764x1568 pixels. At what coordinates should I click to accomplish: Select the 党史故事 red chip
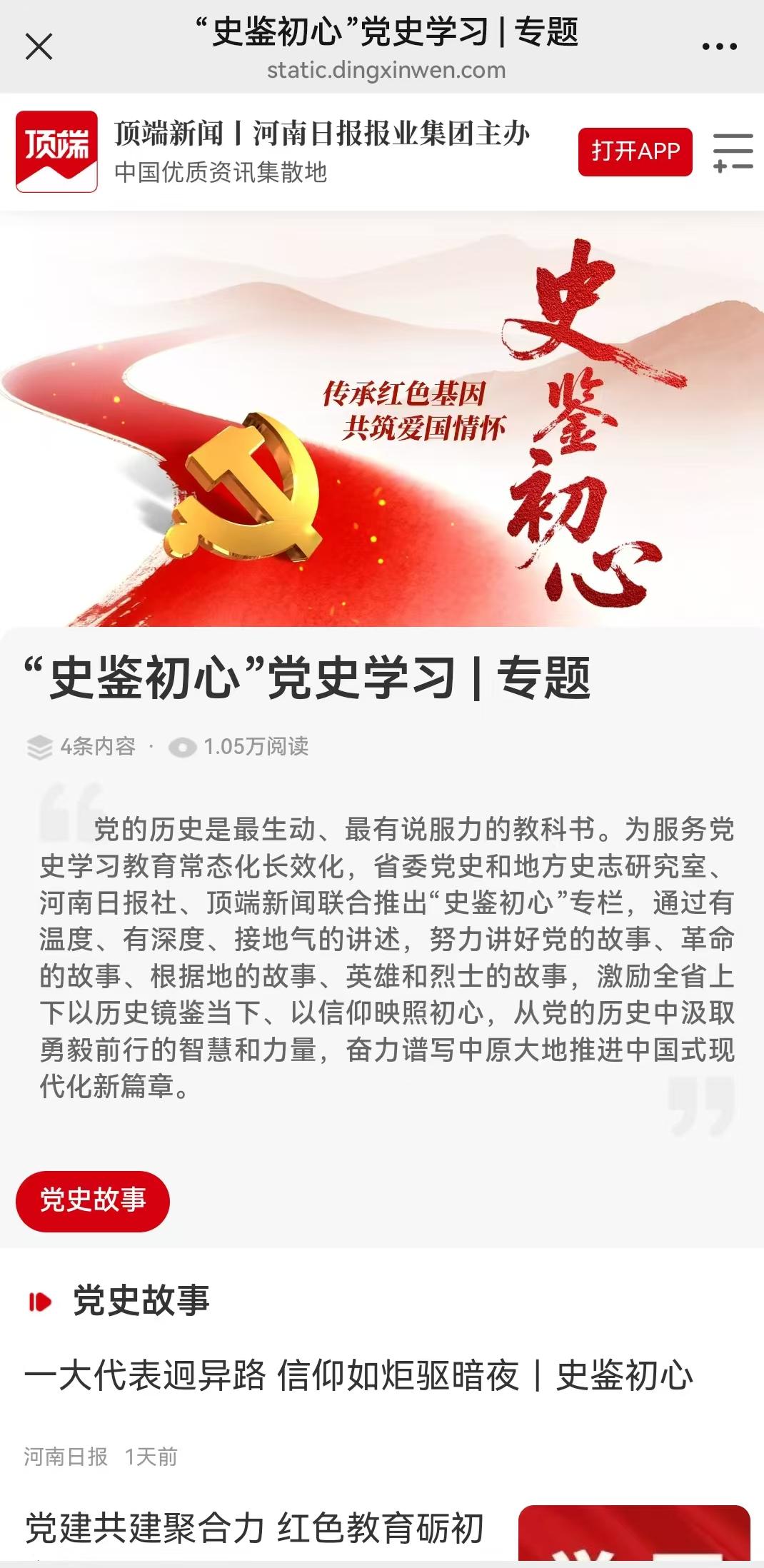click(x=93, y=1200)
